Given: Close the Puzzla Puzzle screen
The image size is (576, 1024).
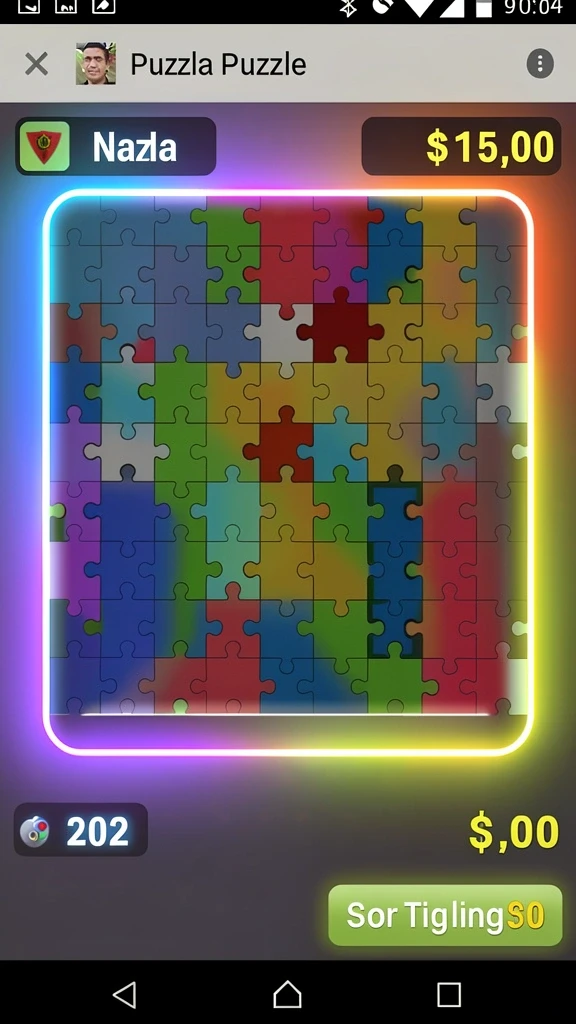Looking at the screenshot, I should [x=36, y=64].
